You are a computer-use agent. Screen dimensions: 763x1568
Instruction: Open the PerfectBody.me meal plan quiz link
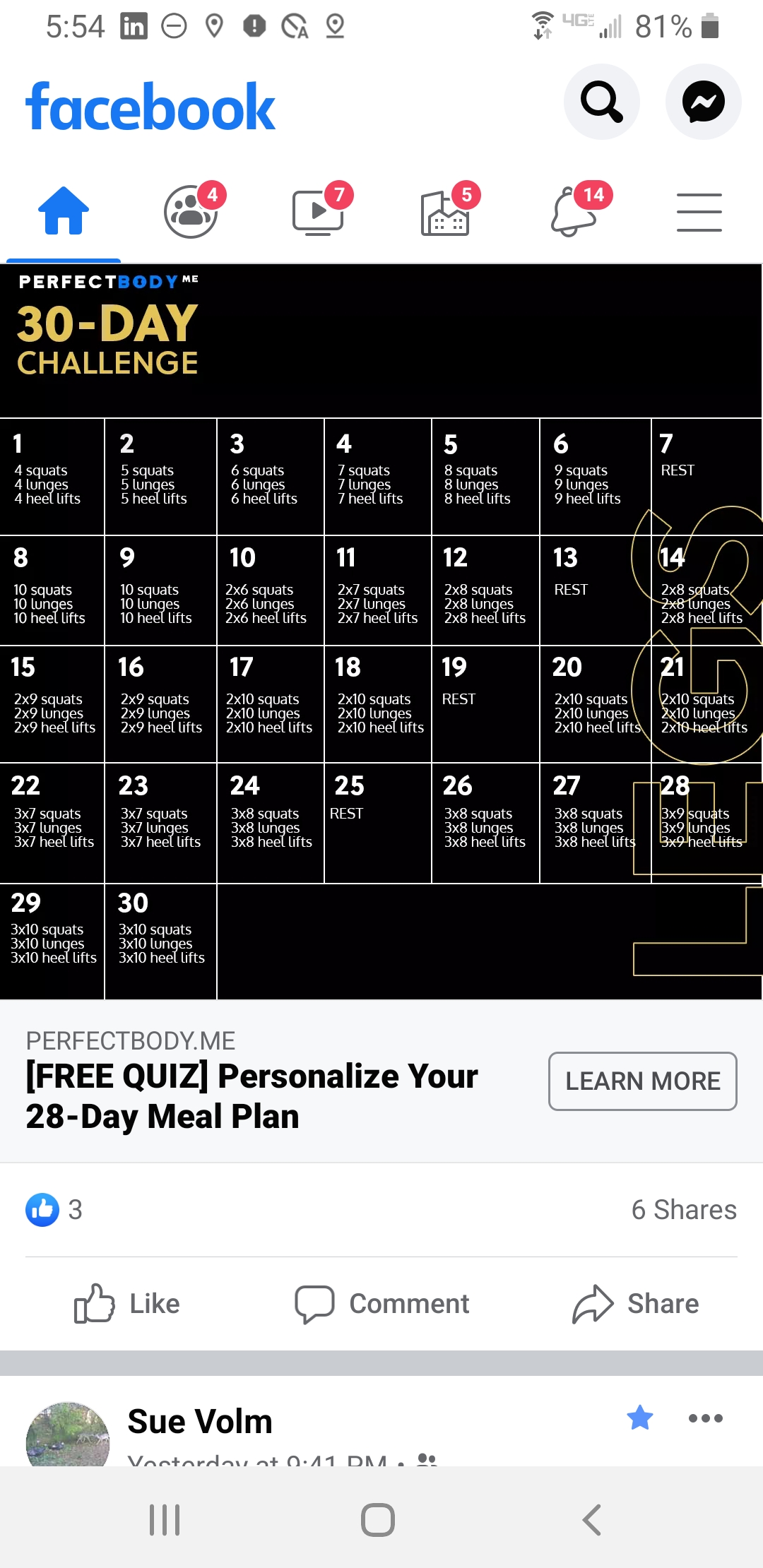tap(252, 1096)
